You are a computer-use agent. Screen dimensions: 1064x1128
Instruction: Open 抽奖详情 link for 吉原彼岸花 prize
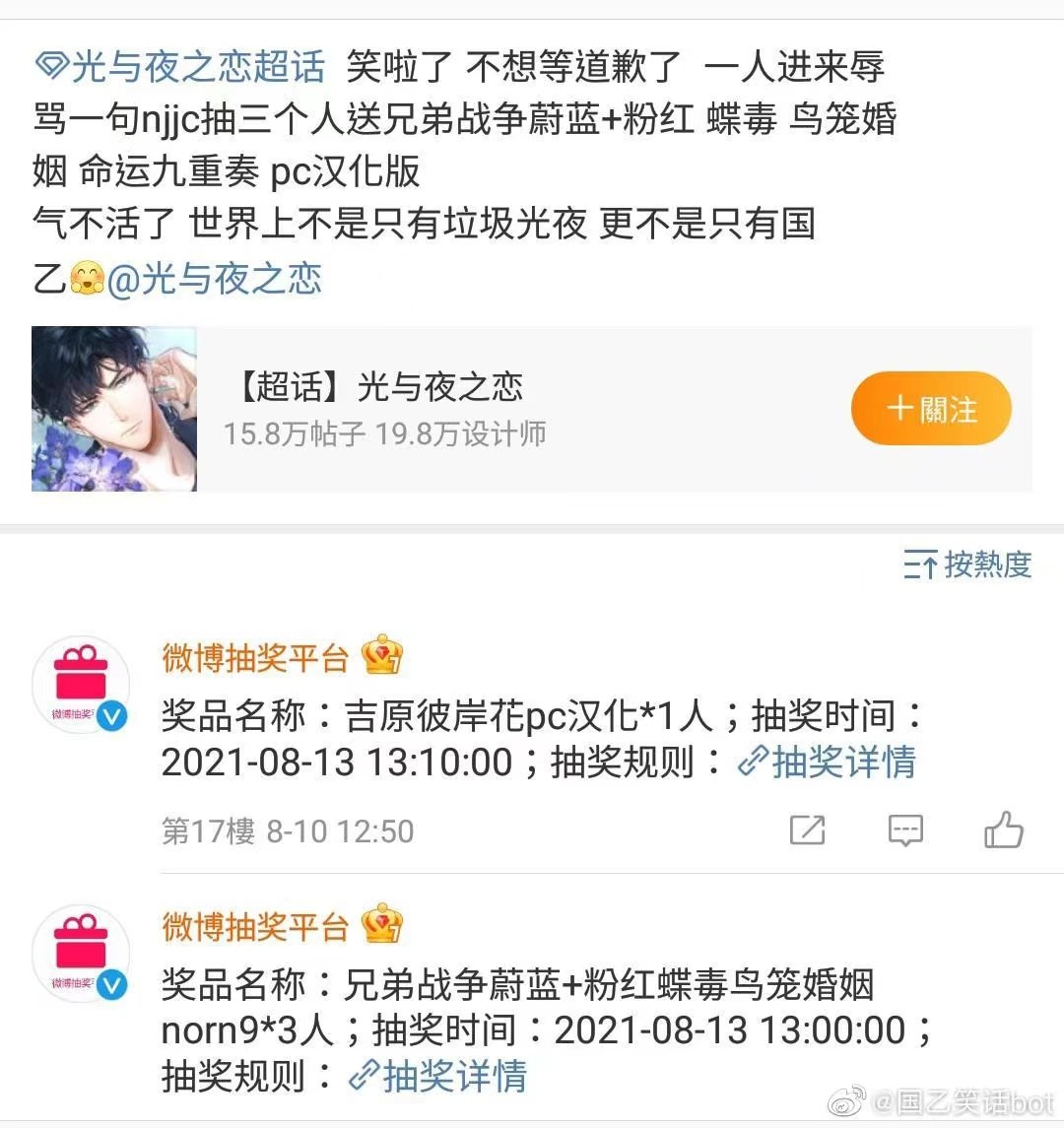828,763
